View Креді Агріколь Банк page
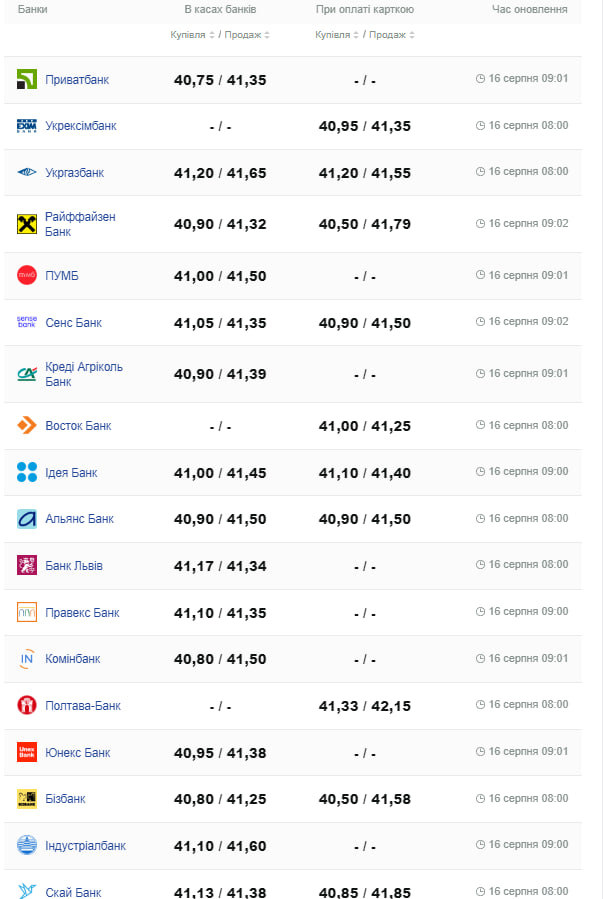Screen dimensions: 603x899 84,374
